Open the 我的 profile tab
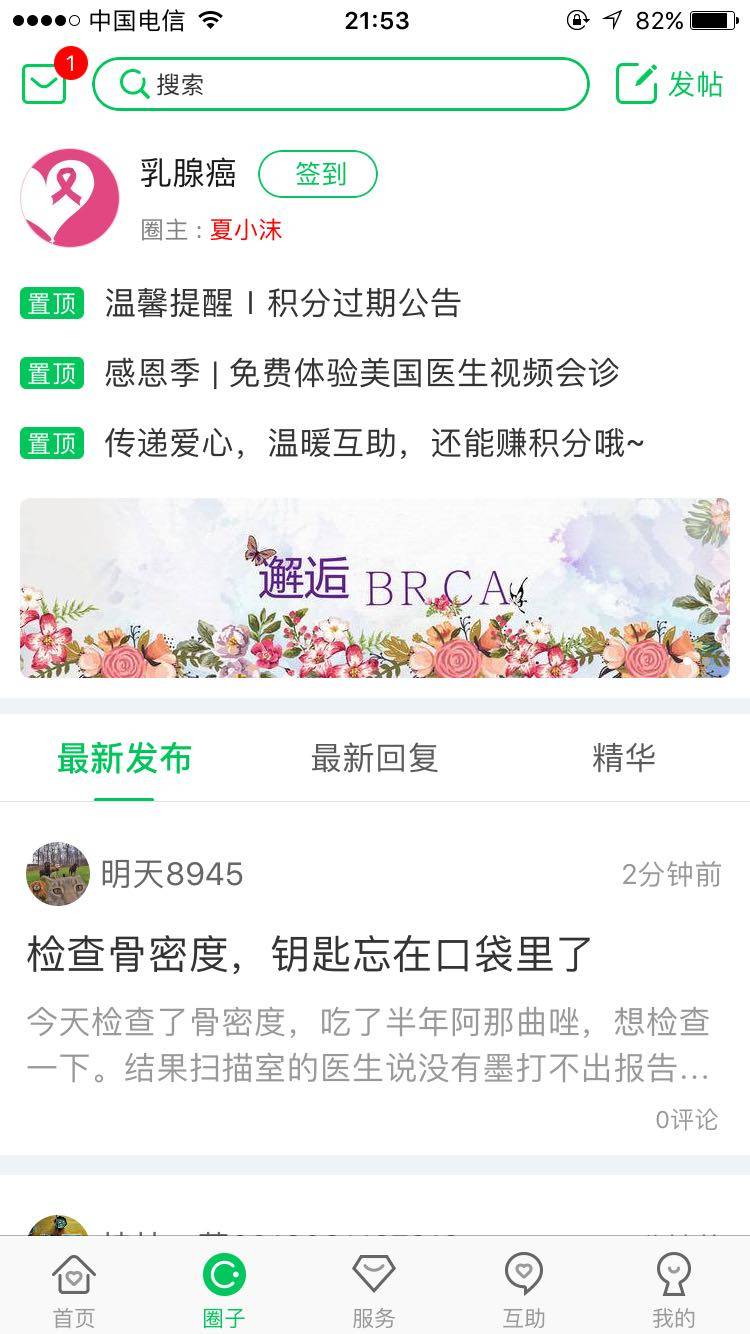This screenshot has width=750, height=1334. coord(673,1290)
